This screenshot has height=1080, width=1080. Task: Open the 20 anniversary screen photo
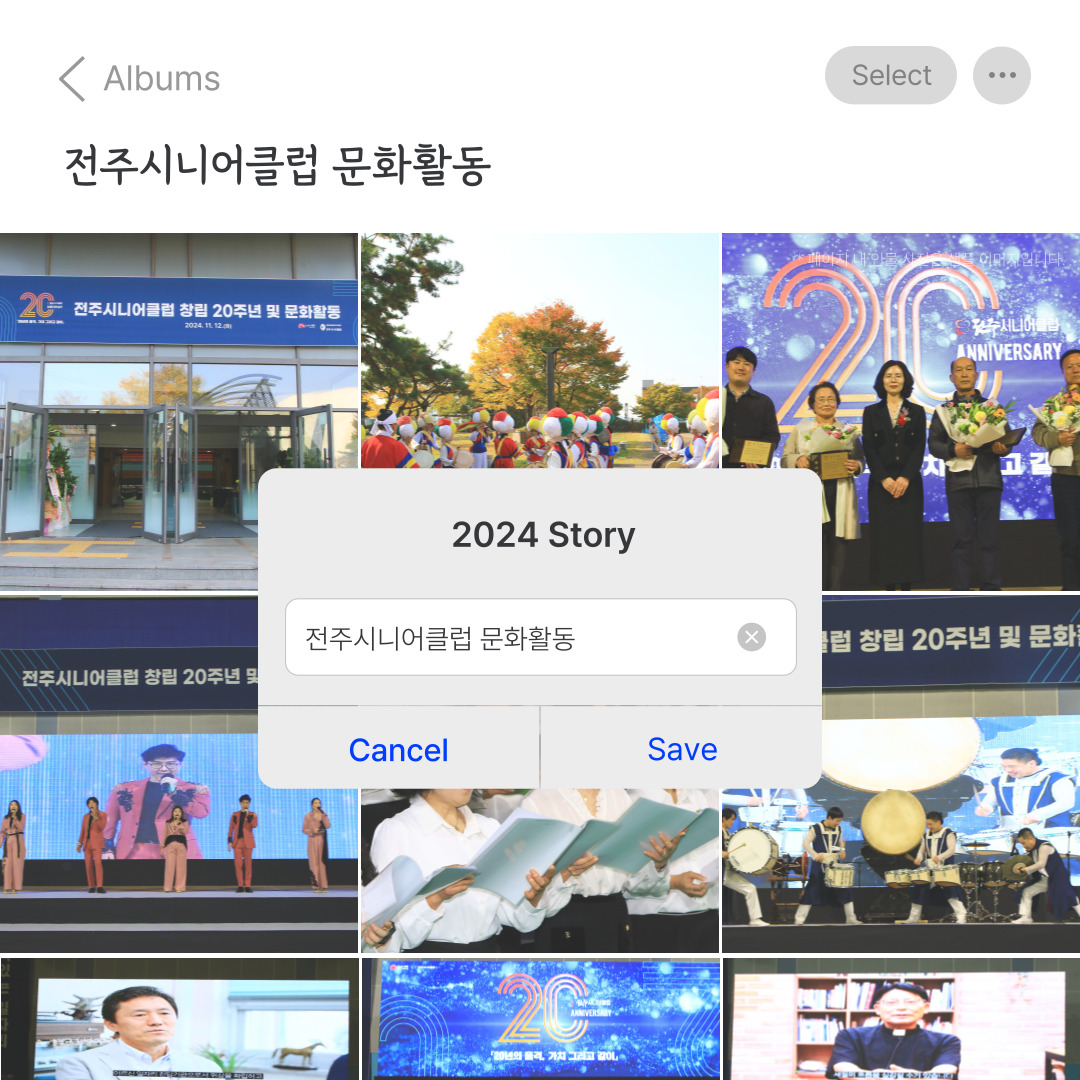[540, 1020]
